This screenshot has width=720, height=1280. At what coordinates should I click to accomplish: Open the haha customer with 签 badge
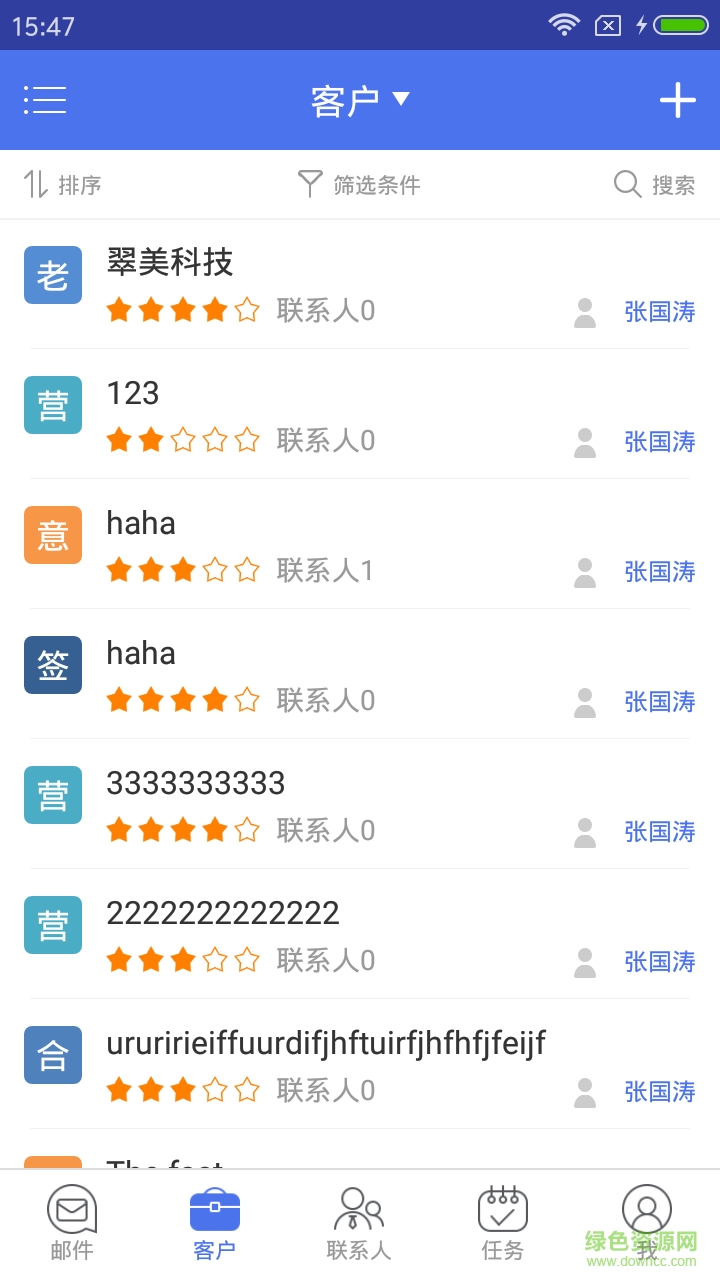coord(141,653)
